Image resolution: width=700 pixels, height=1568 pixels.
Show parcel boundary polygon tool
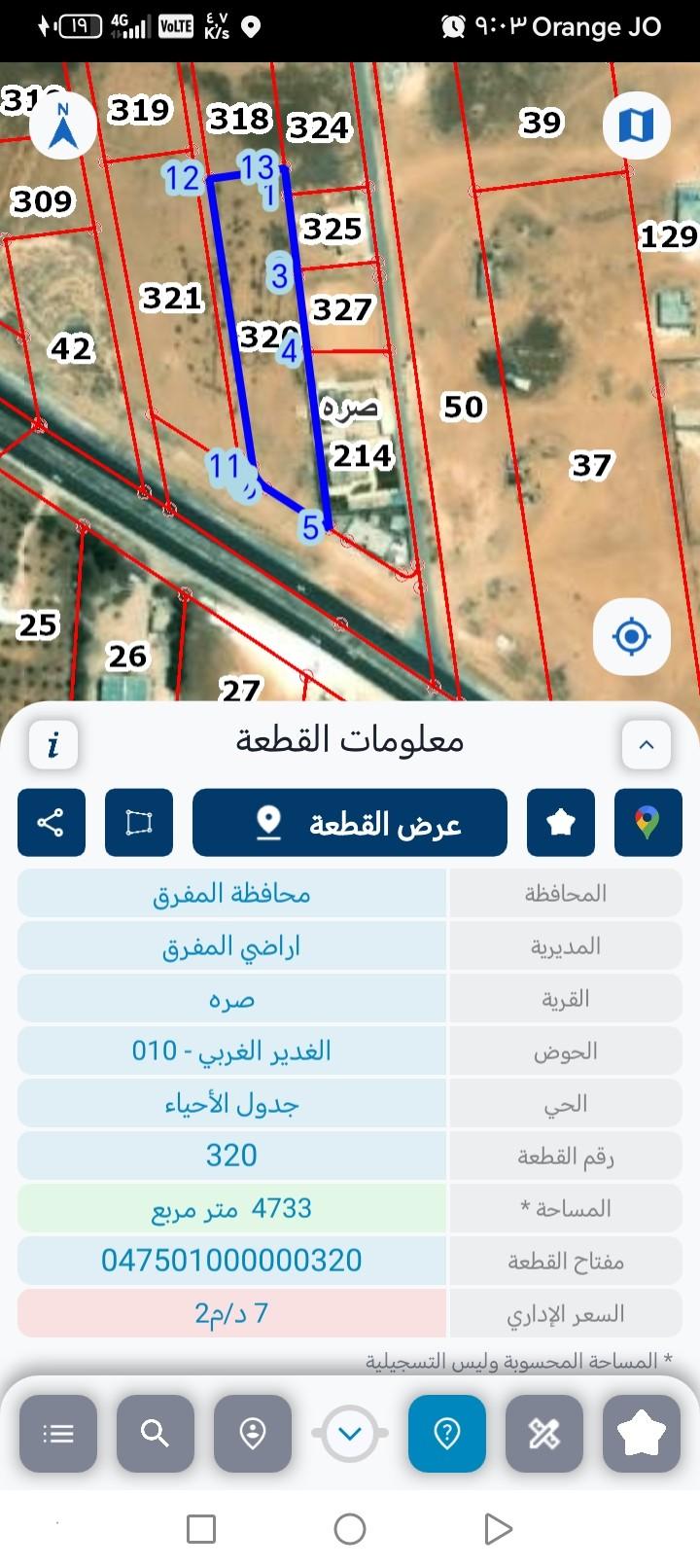click(x=139, y=823)
